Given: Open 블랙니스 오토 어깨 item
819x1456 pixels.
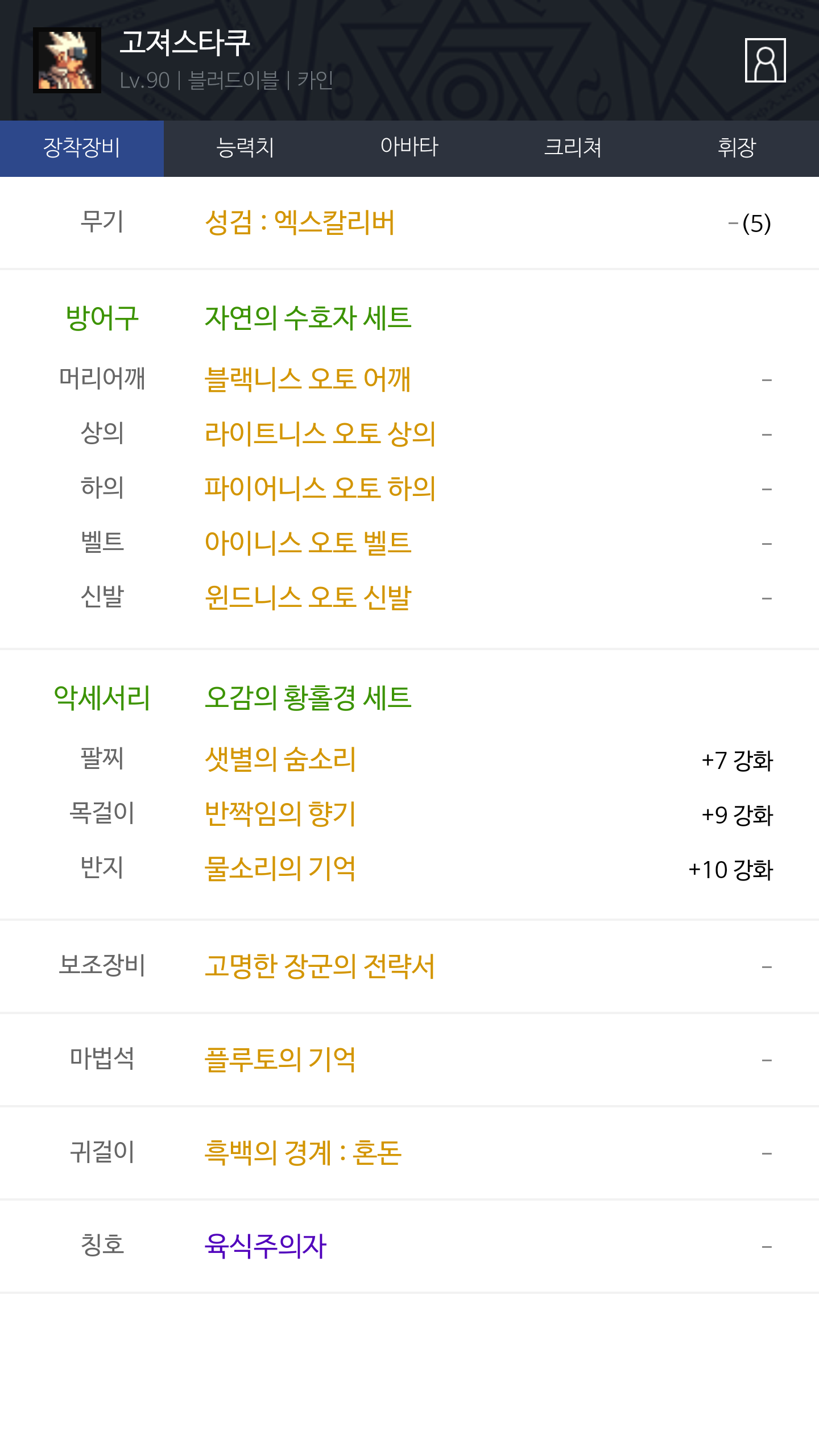Looking at the screenshot, I should coord(308,379).
